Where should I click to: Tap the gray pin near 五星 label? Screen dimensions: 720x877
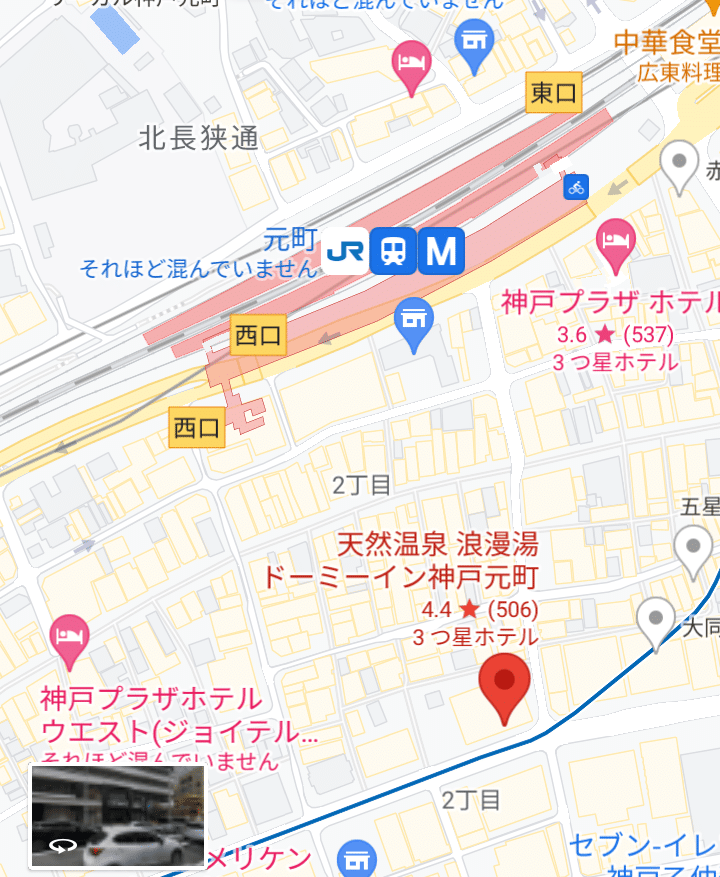(692, 549)
